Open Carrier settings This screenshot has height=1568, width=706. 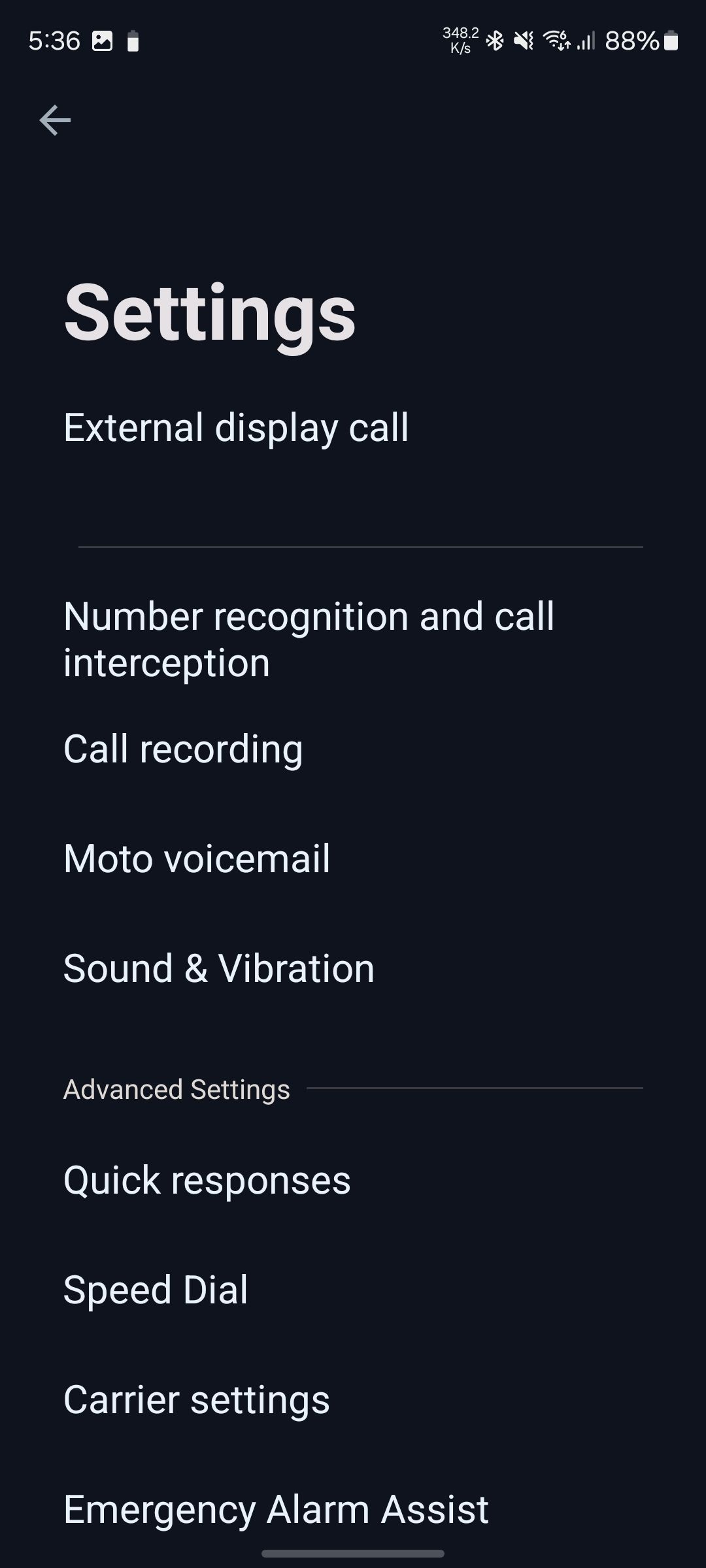pos(197,1400)
